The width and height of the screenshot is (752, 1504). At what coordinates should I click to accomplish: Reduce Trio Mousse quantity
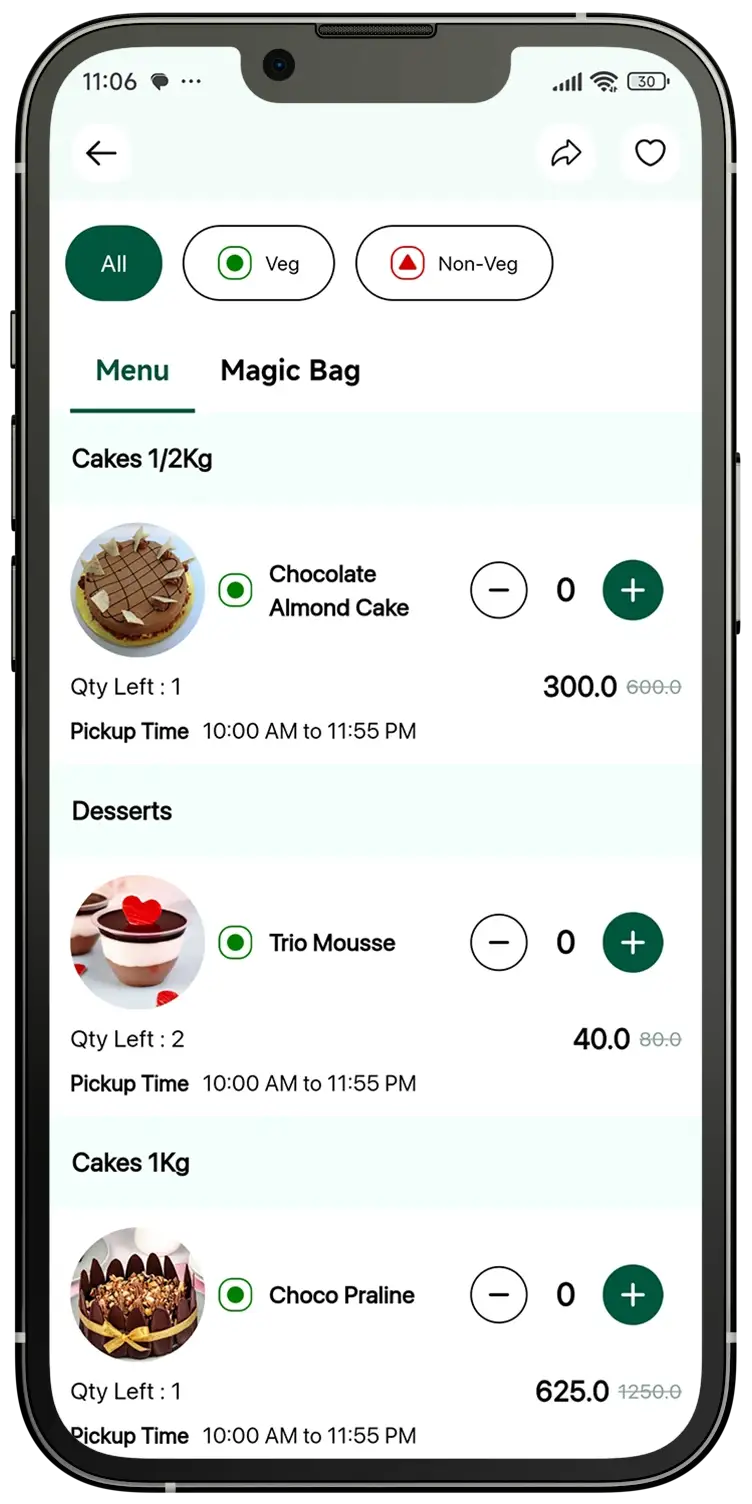tap(499, 942)
